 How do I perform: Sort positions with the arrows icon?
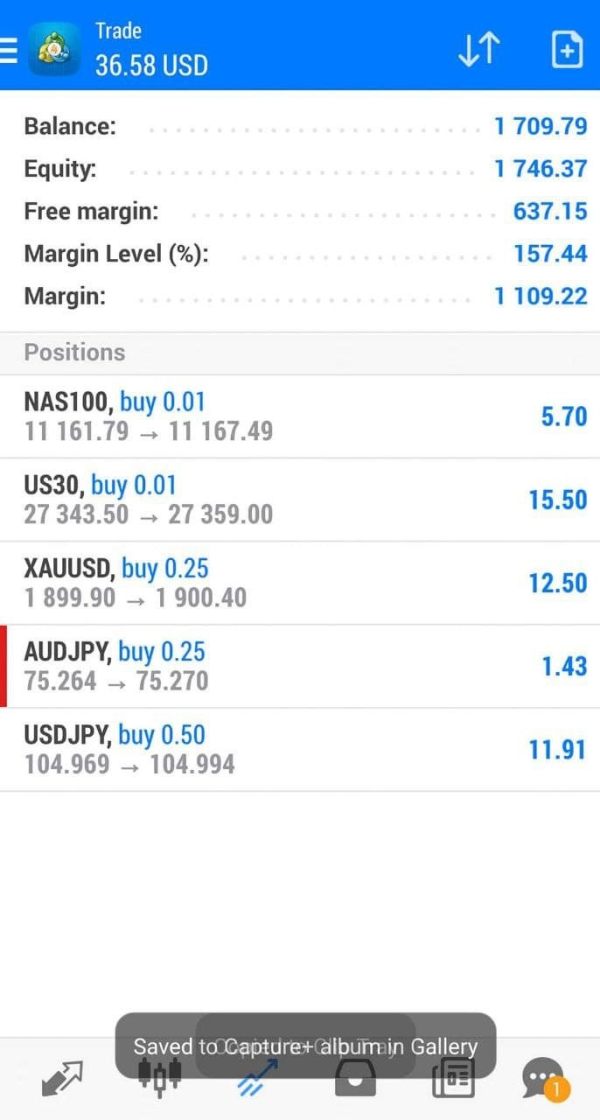pyautogui.click(x=479, y=50)
